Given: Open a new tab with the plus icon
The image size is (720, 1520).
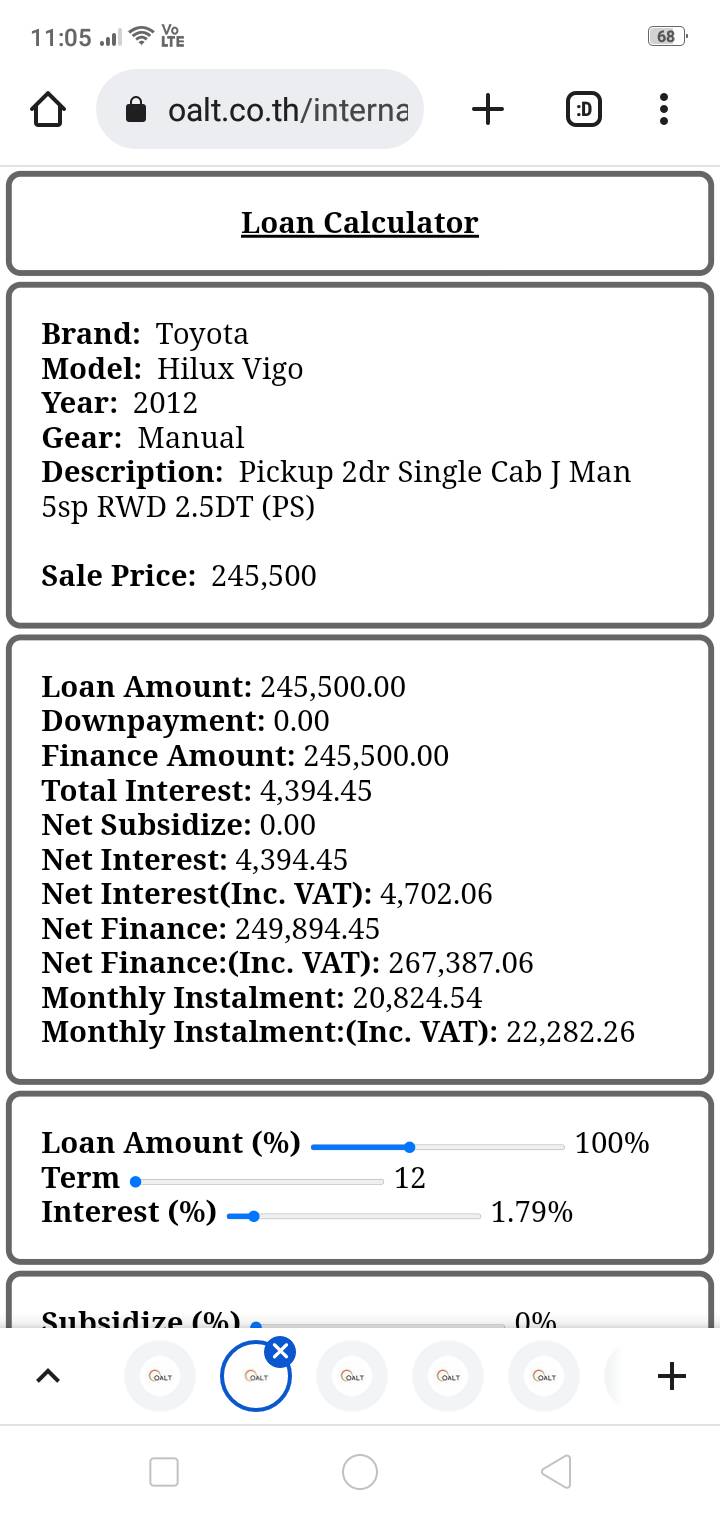Looking at the screenshot, I should click(x=487, y=109).
